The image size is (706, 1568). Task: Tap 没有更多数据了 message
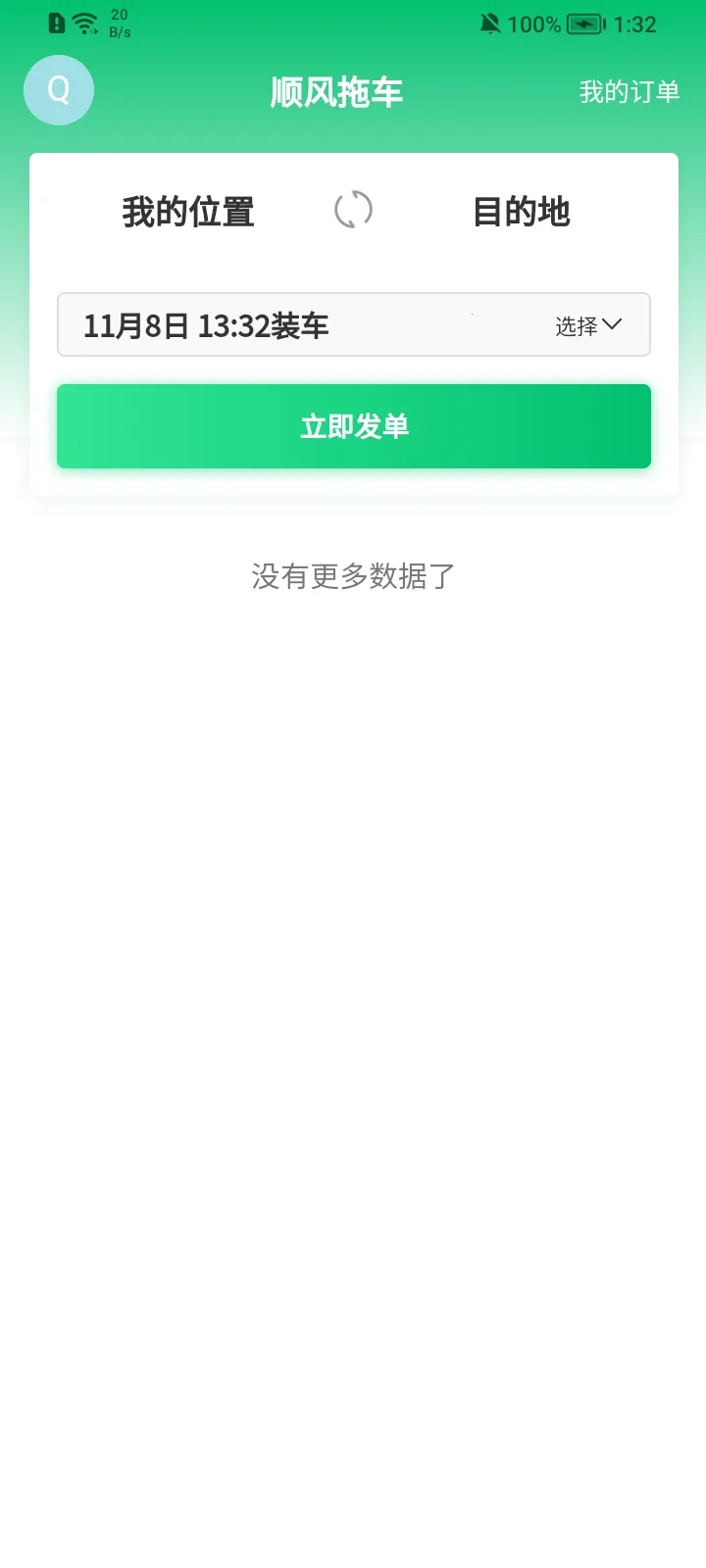353,575
